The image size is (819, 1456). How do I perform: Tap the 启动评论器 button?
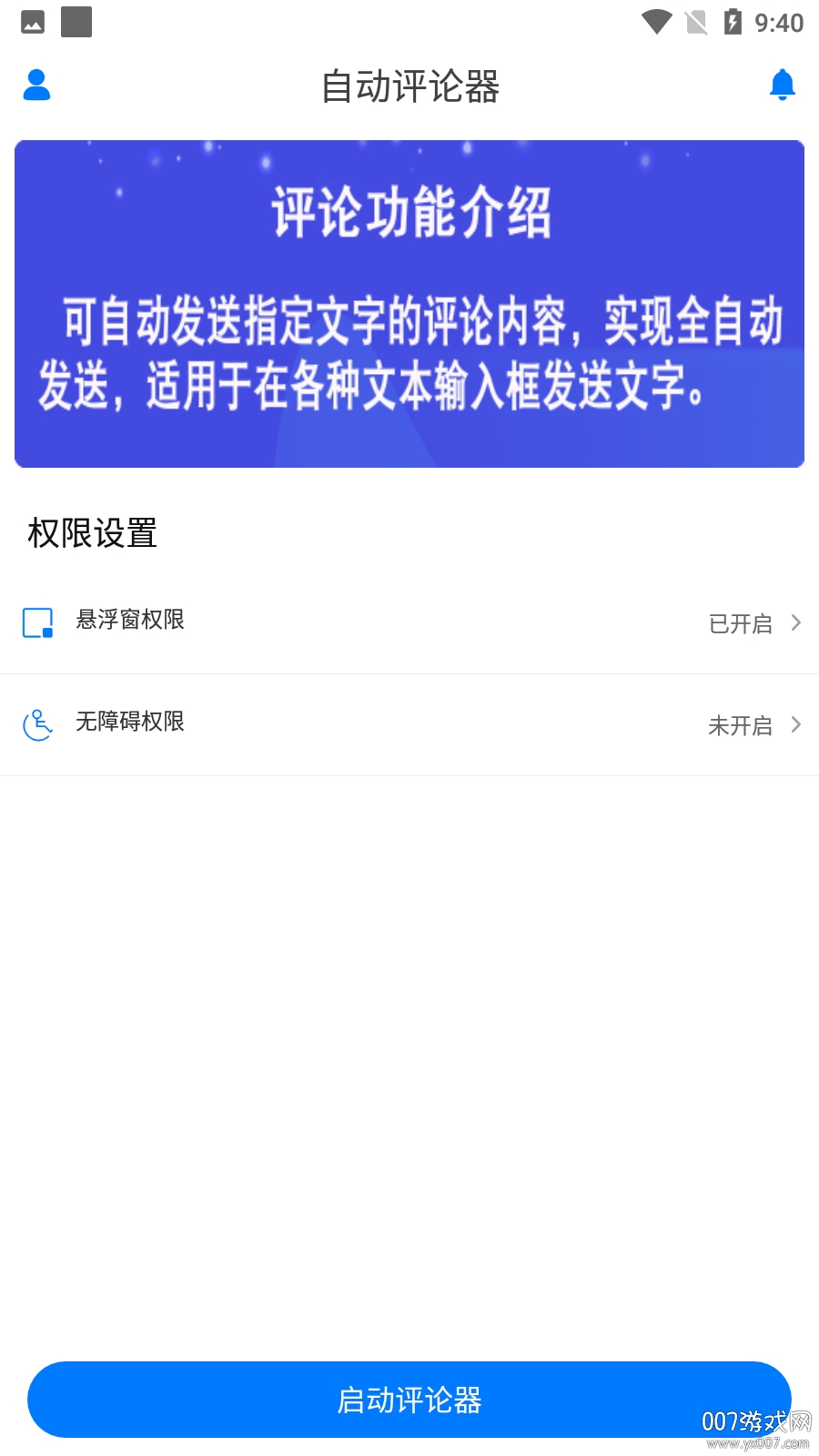pyautogui.click(x=409, y=1400)
